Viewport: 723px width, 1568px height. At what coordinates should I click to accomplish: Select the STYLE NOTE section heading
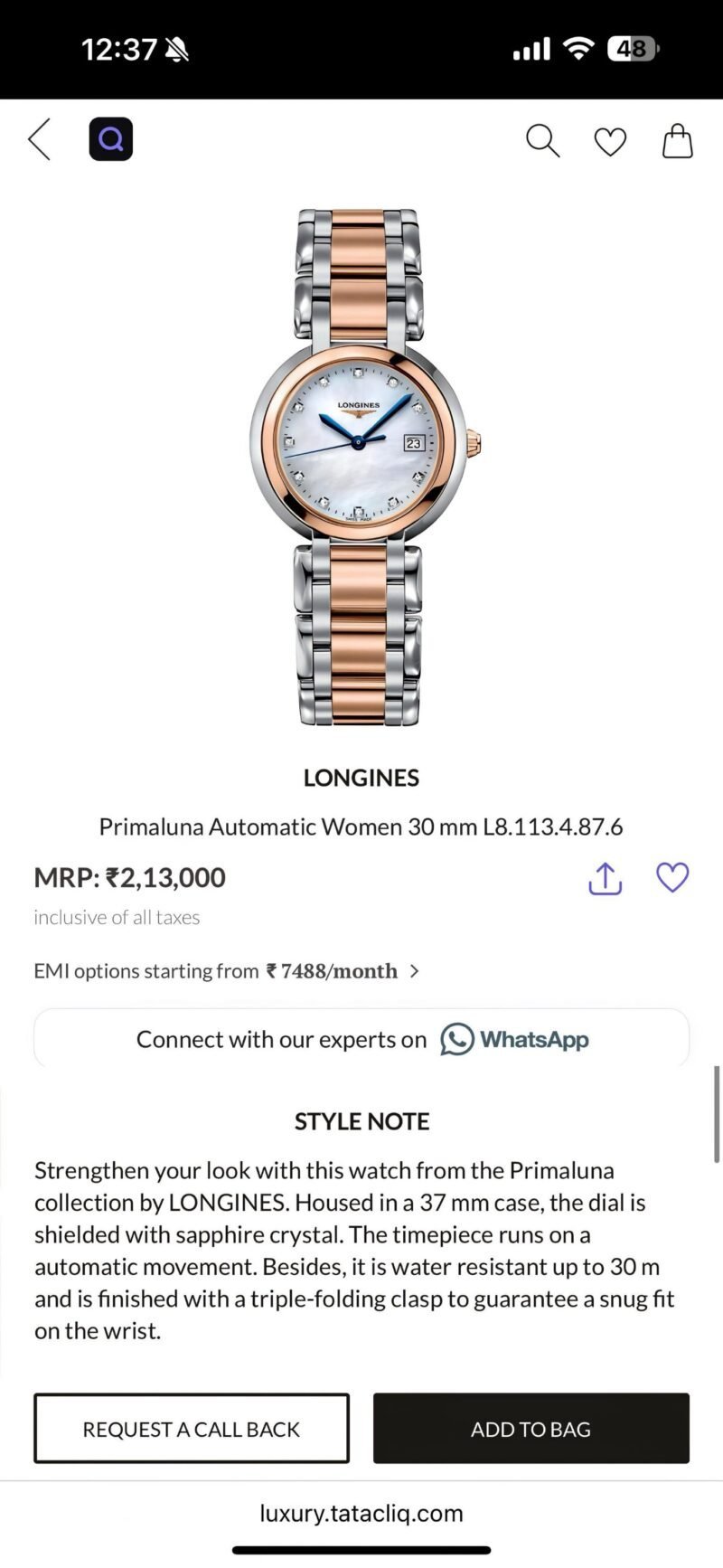(x=361, y=1120)
